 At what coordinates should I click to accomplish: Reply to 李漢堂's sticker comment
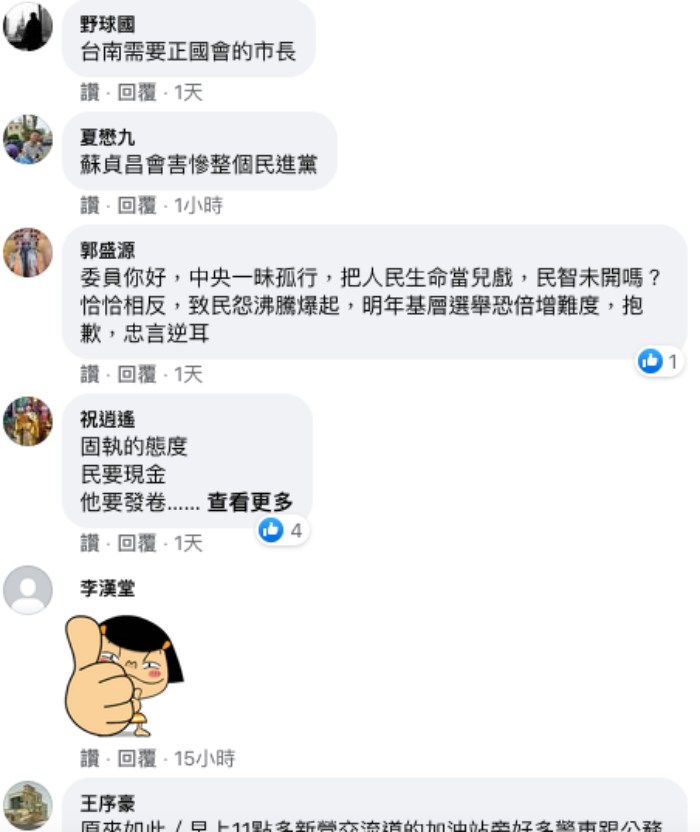click(x=137, y=758)
